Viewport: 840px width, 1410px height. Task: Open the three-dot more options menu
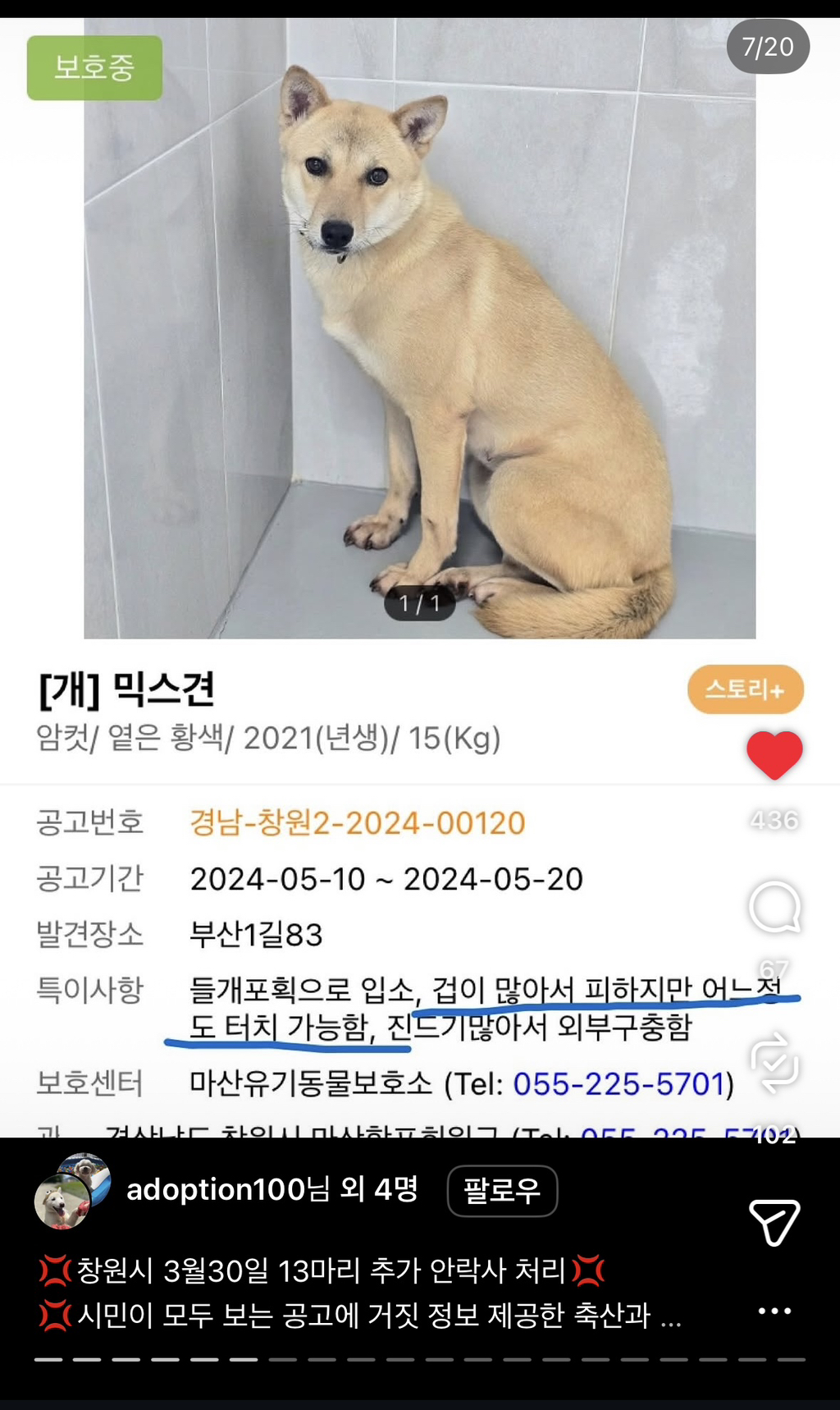[x=774, y=1311]
